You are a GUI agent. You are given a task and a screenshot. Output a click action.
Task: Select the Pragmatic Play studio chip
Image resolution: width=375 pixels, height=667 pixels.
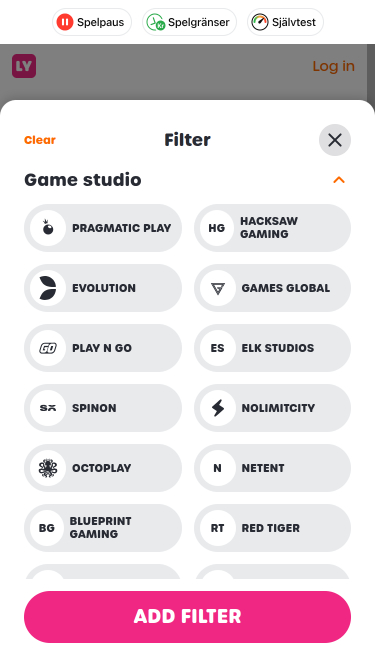click(103, 228)
